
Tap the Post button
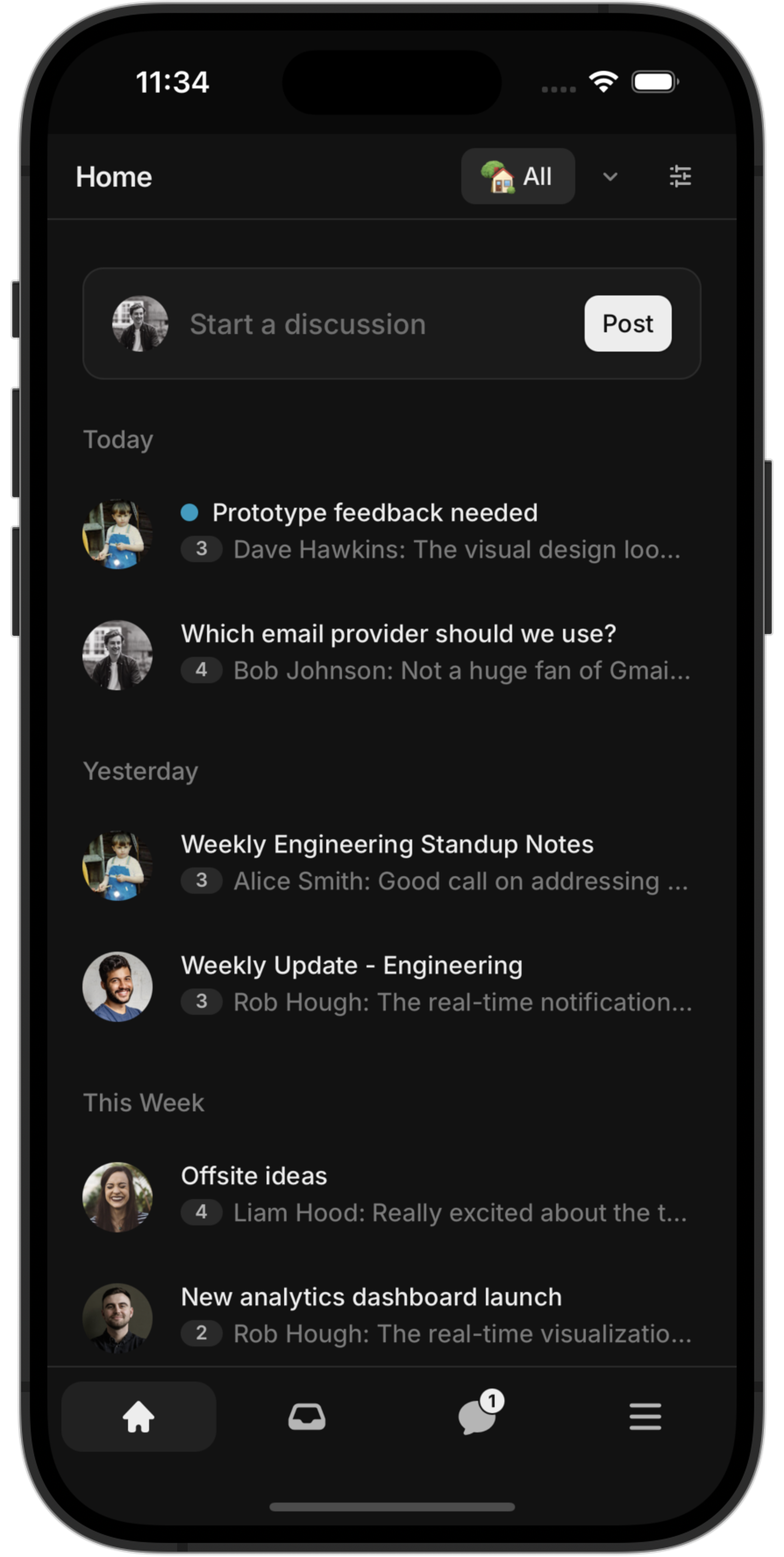(x=627, y=324)
